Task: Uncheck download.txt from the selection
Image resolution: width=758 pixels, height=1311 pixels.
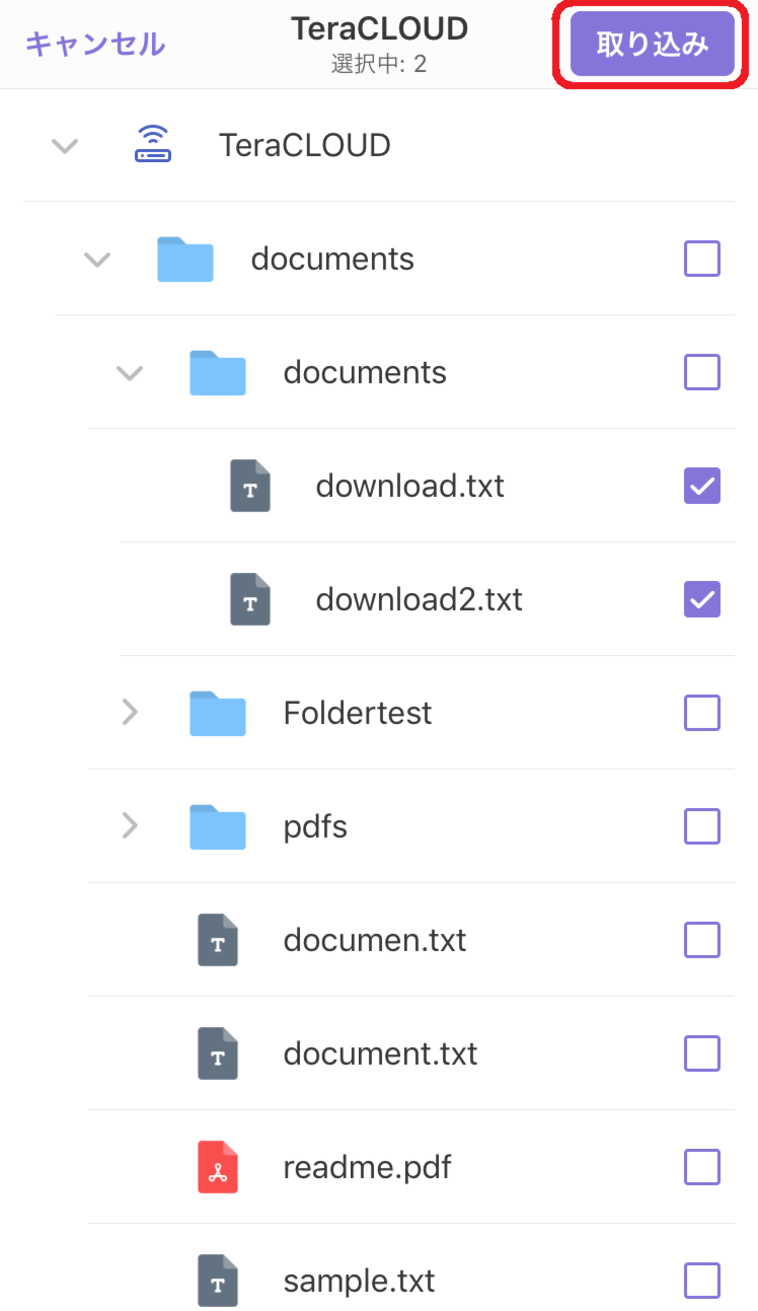Action: pos(702,485)
